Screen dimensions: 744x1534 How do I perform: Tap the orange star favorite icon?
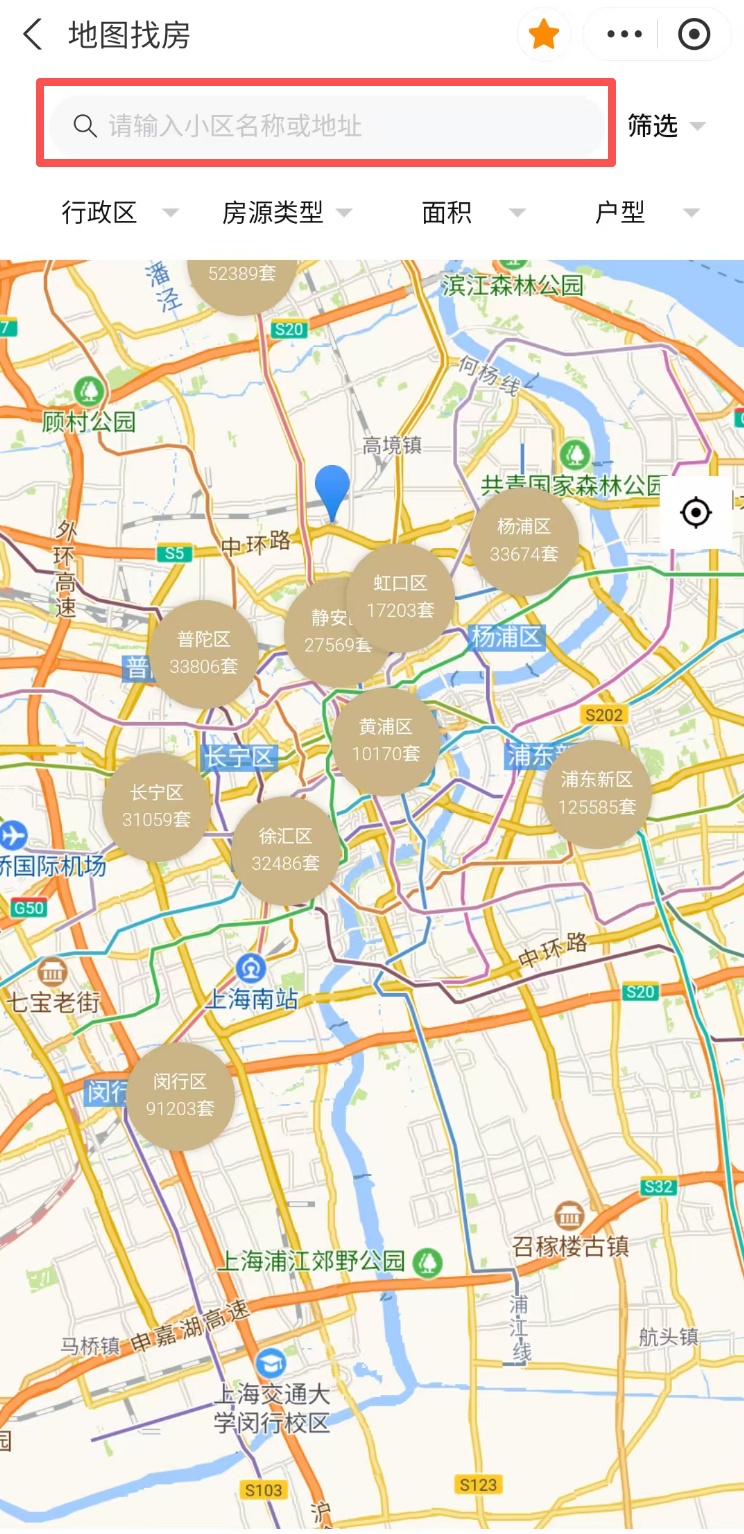[x=543, y=35]
